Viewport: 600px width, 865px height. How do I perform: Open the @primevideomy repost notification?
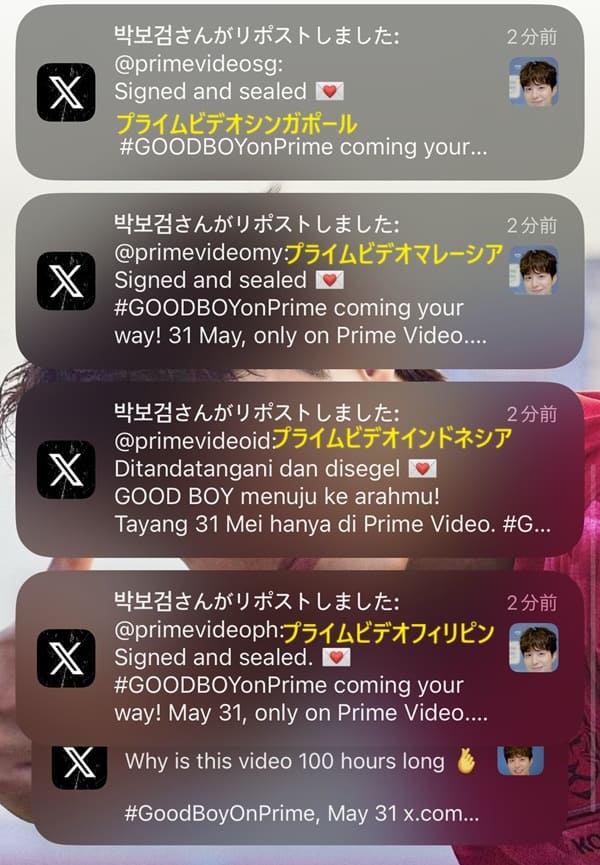[x=300, y=281]
